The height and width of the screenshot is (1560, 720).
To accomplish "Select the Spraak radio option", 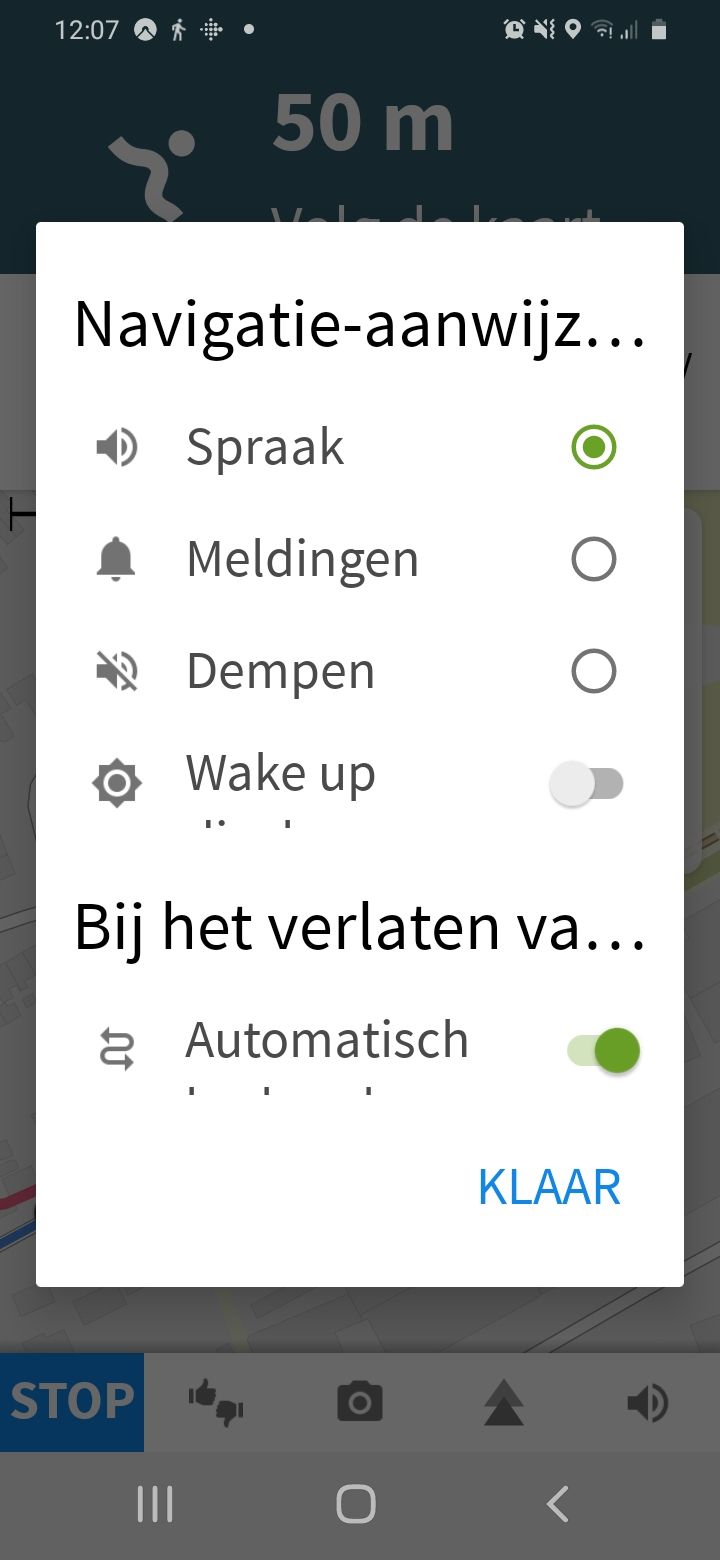I will click(x=593, y=447).
